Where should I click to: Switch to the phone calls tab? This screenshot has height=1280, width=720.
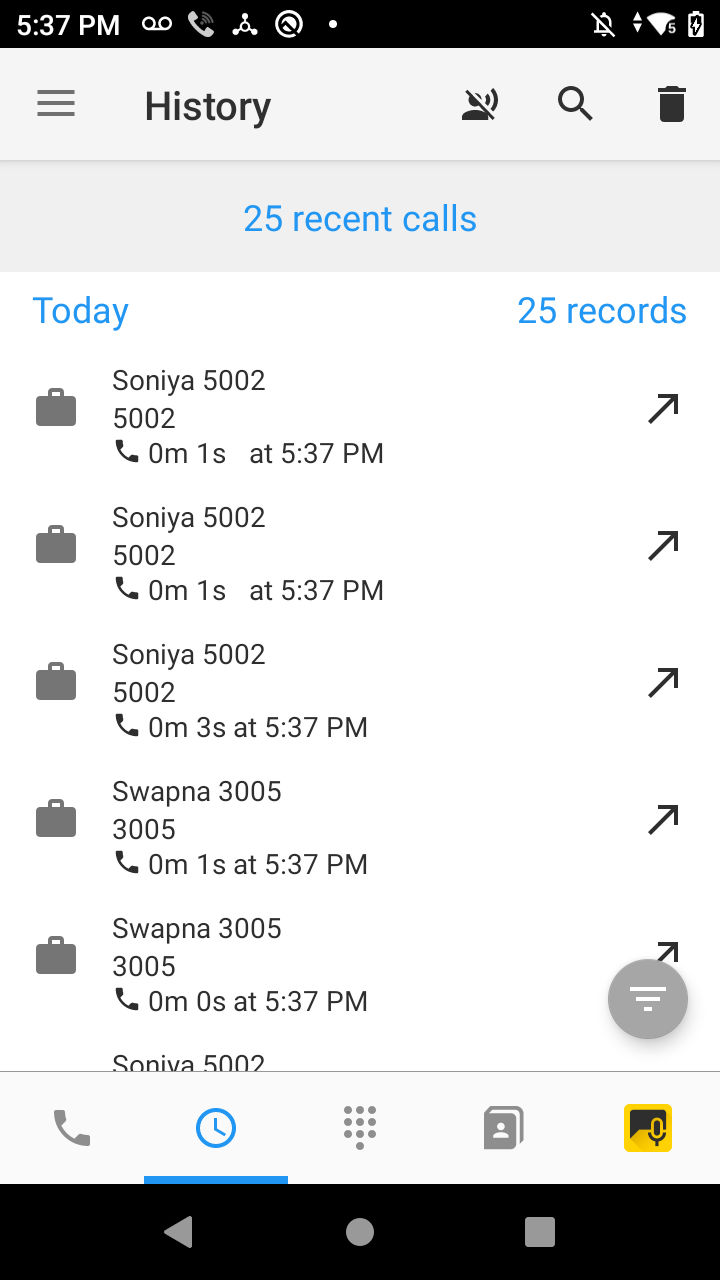(x=72, y=1128)
